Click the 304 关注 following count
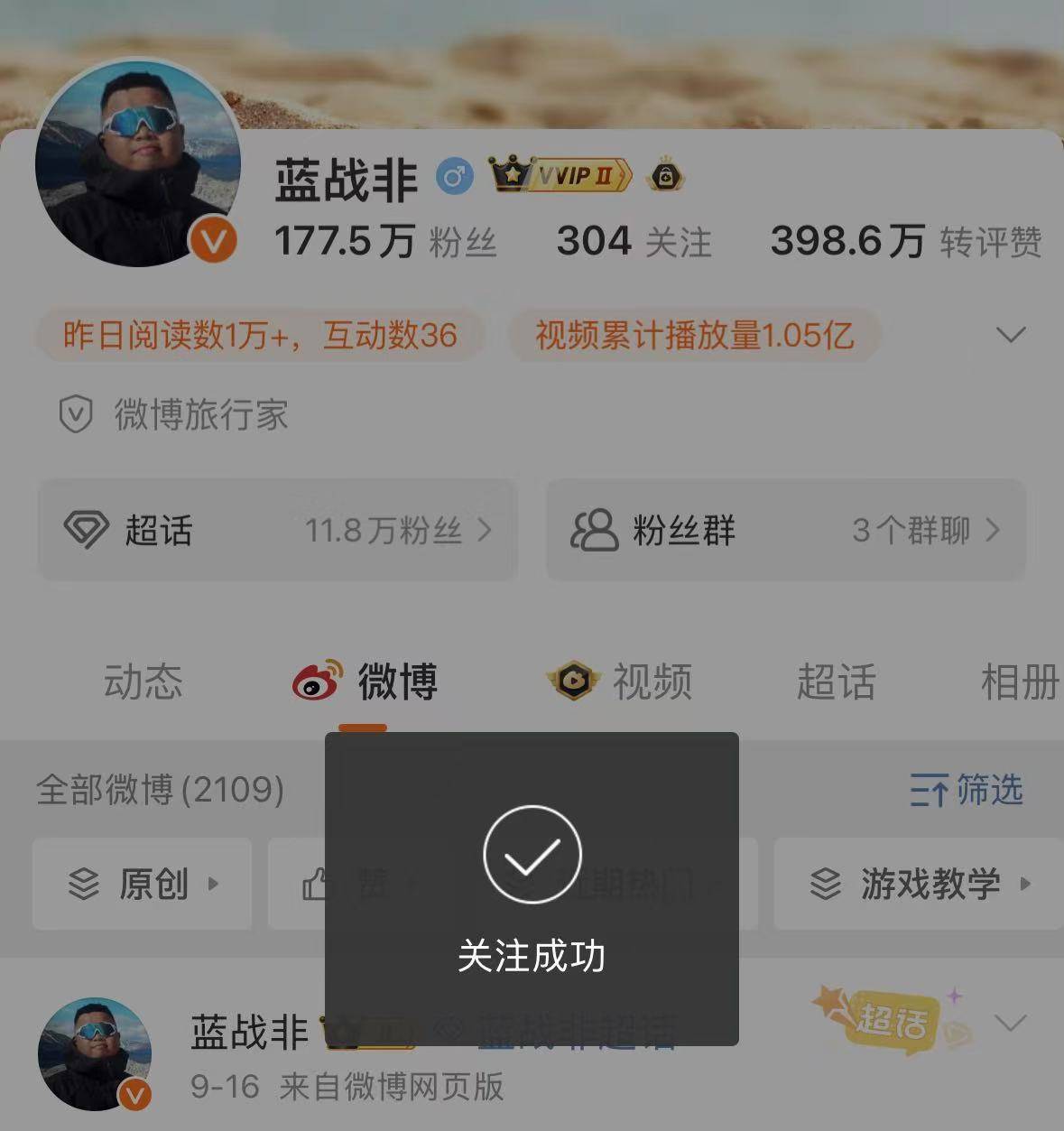Image resolution: width=1064 pixels, height=1131 pixels. [x=633, y=242]
